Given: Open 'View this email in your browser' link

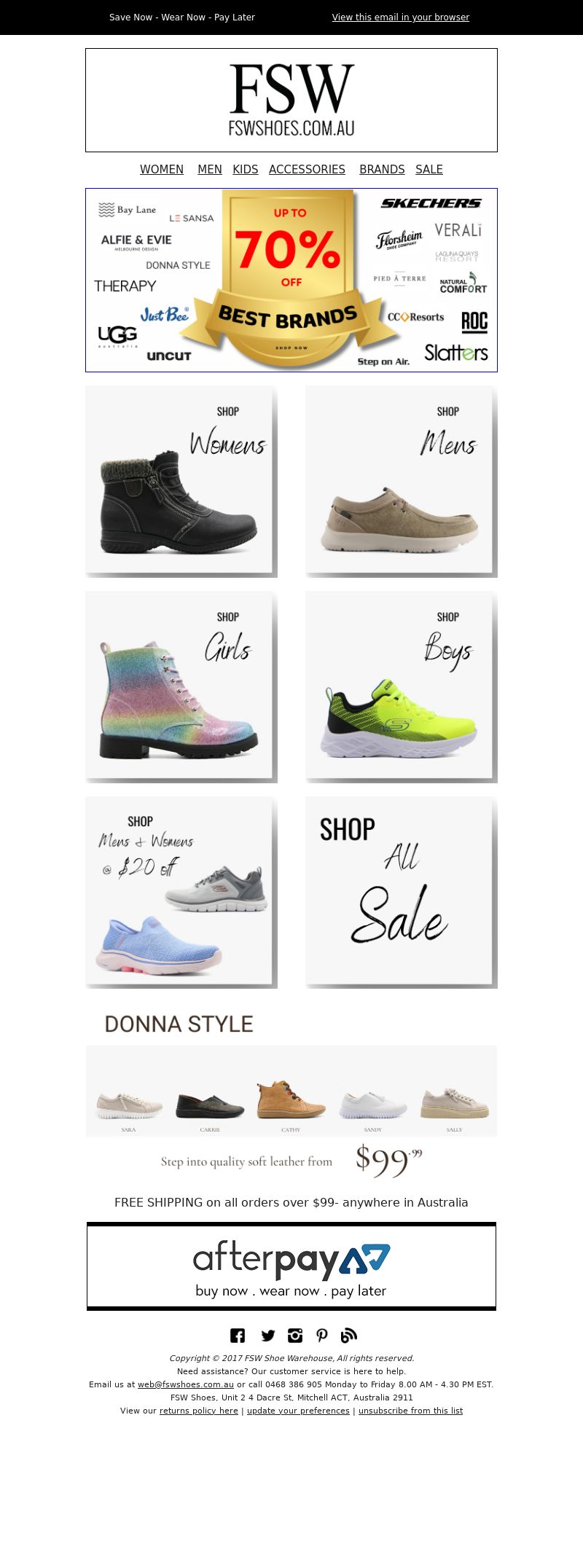Looking at the screenshot, I should click(x=400, y=17).
